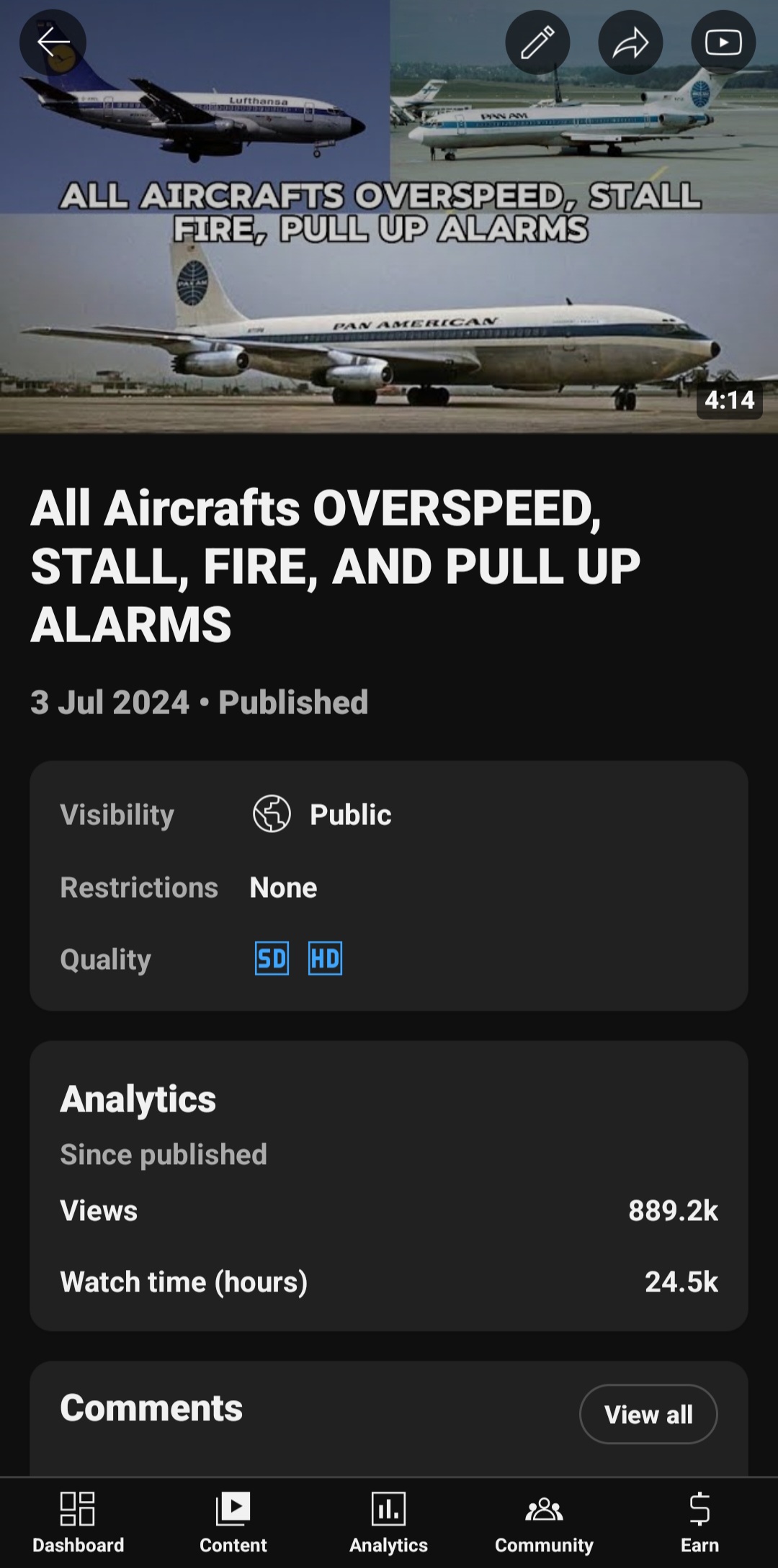The height and width of the screenshot is (1568, 778).
Task: Switch to the Community tab
Action: point(544,1522)
